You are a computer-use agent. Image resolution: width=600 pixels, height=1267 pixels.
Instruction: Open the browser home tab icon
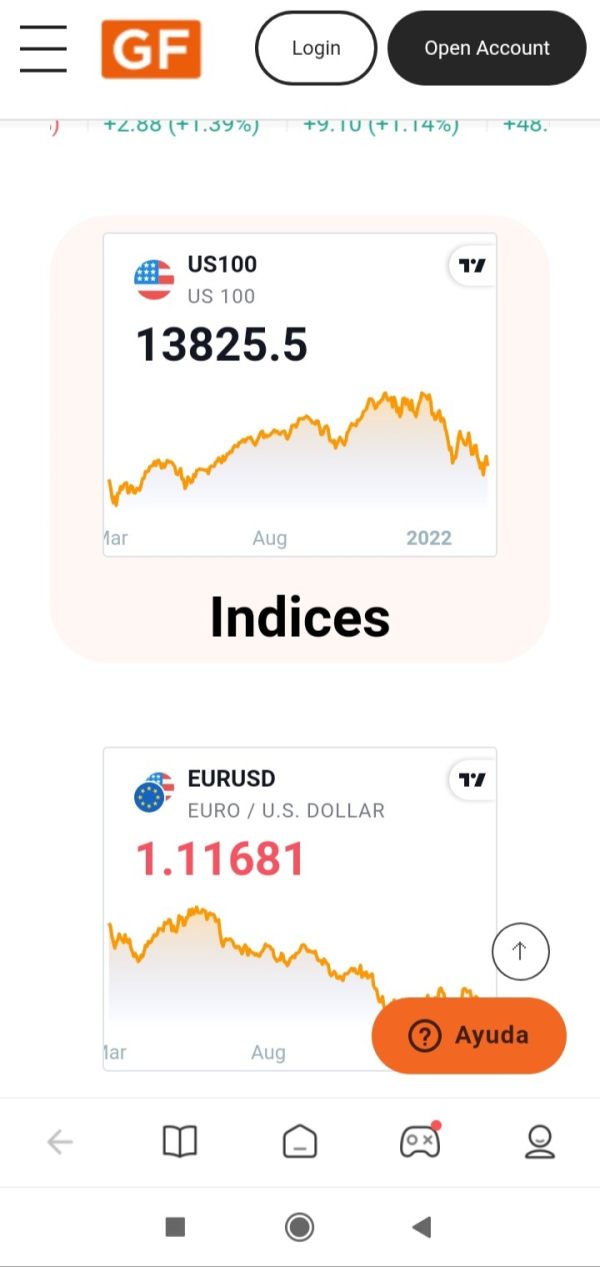(x=300, y=1141)
